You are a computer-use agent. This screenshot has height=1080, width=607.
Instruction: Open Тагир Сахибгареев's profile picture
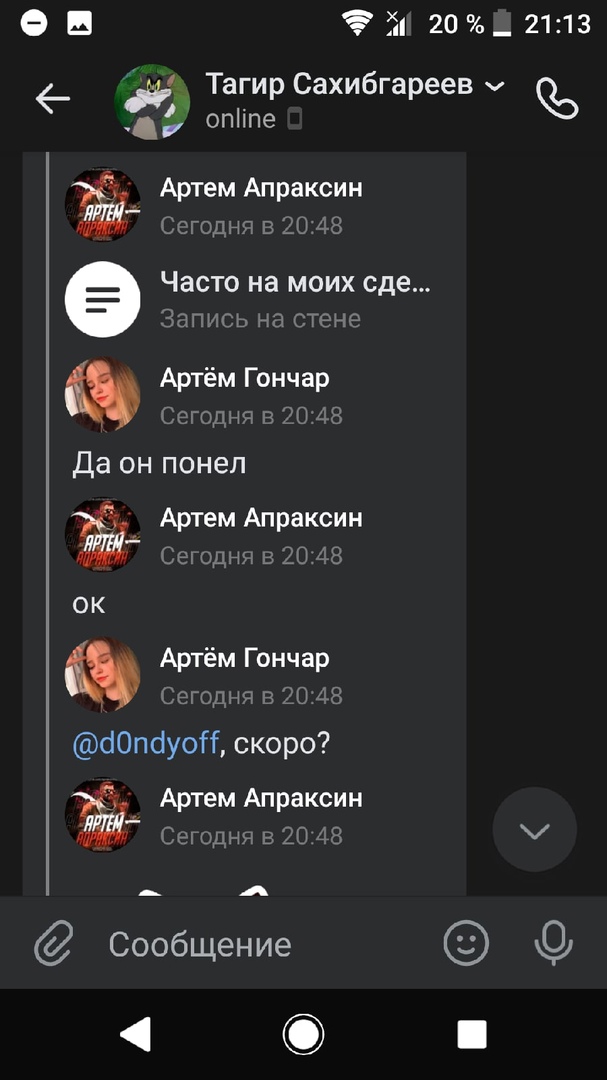152,101
